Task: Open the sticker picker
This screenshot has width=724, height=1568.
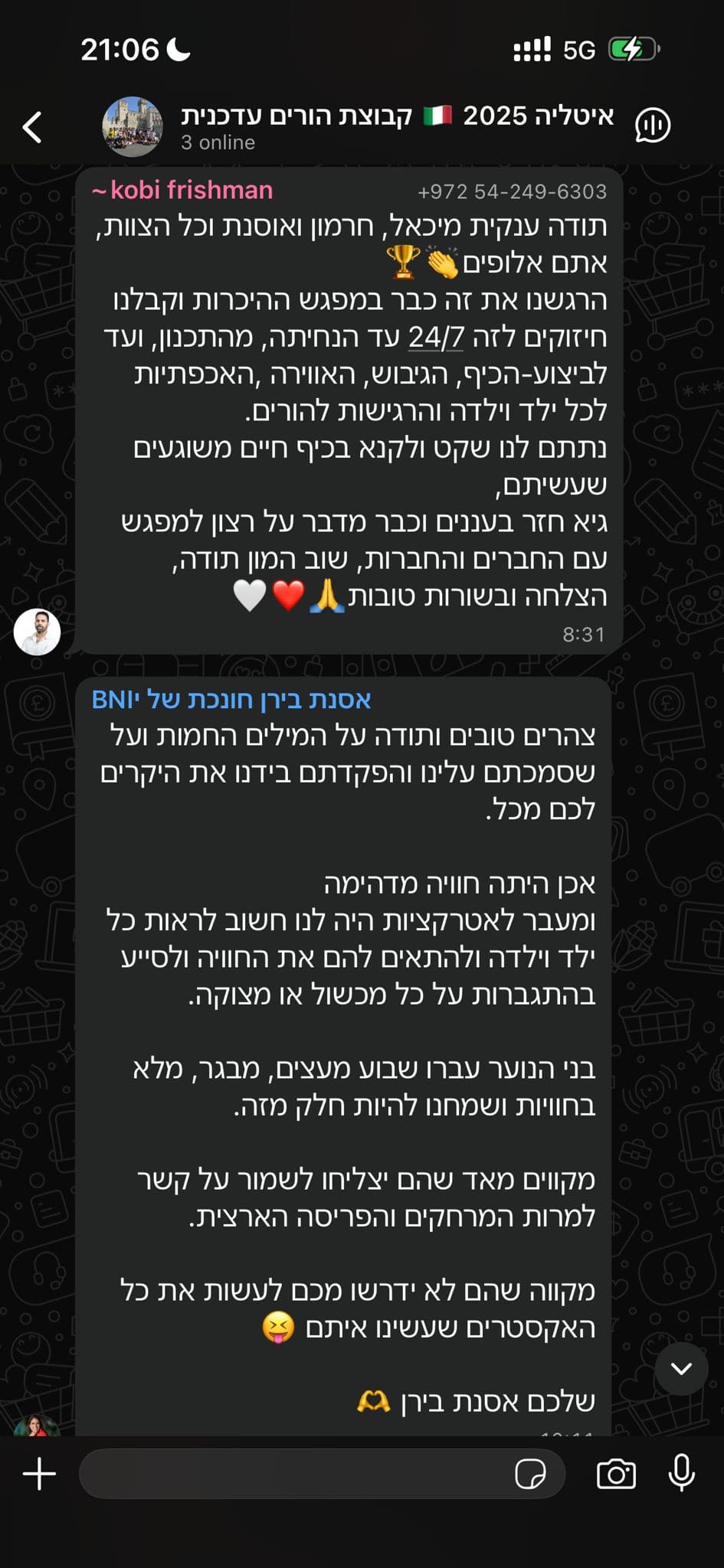Action: [x=530, y=1474]
